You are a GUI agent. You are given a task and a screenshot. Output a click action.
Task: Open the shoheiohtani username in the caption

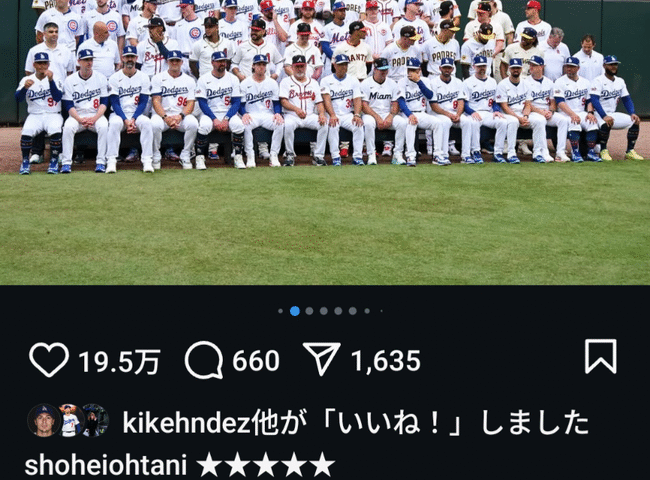pos(107,465)
